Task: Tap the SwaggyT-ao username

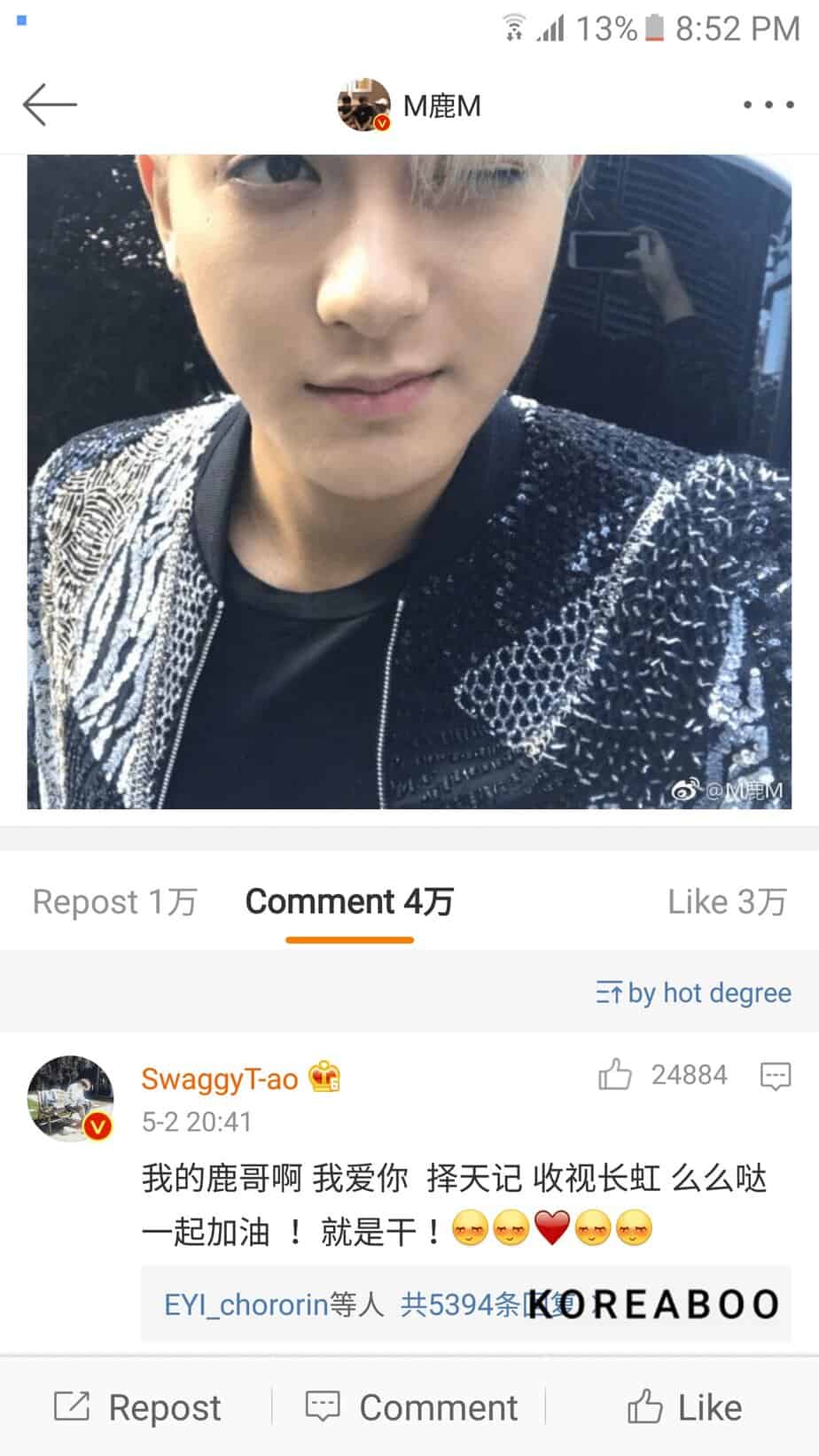Action: 219,1078
